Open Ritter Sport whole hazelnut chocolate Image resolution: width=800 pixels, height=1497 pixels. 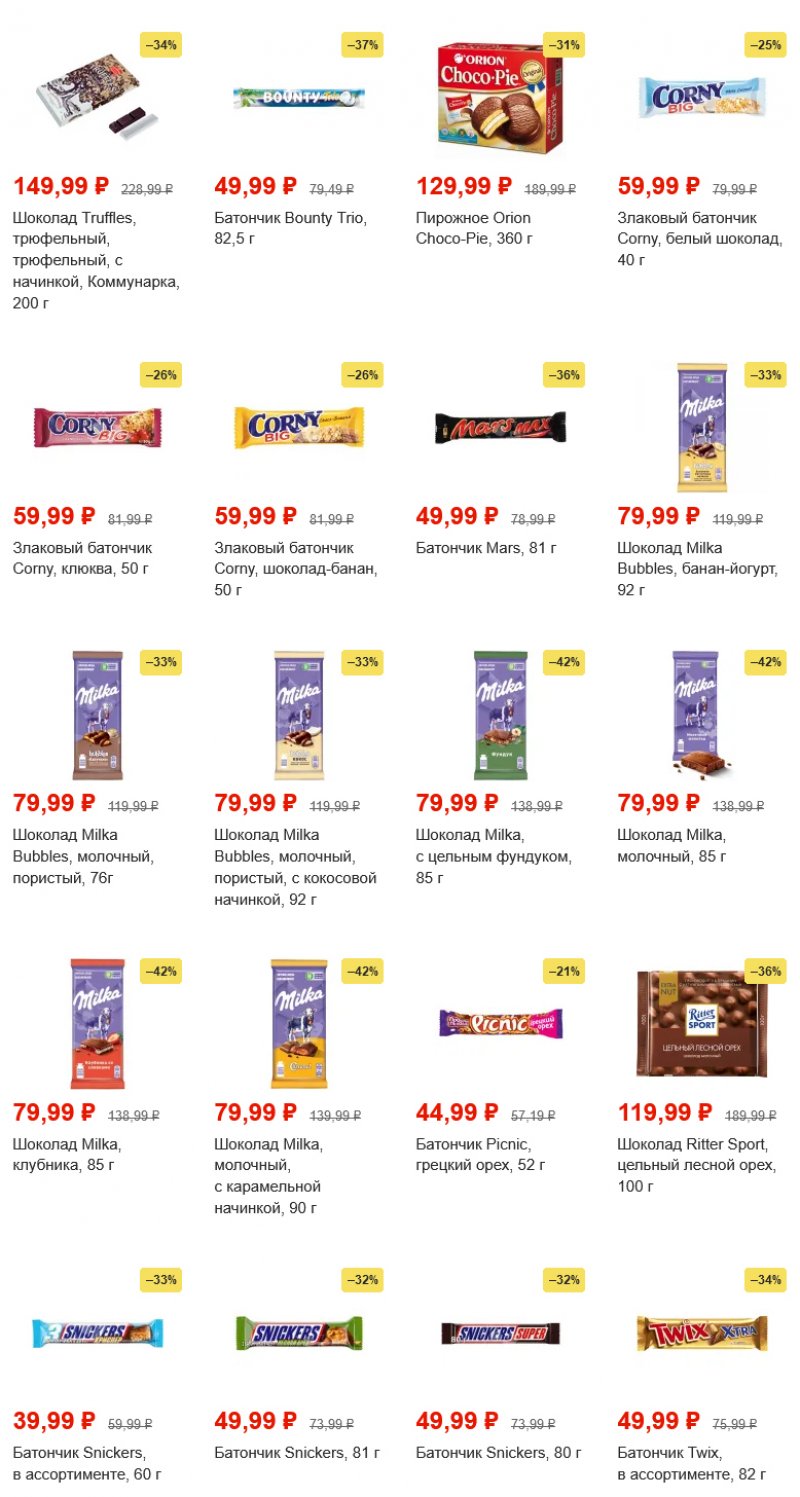701,1023
